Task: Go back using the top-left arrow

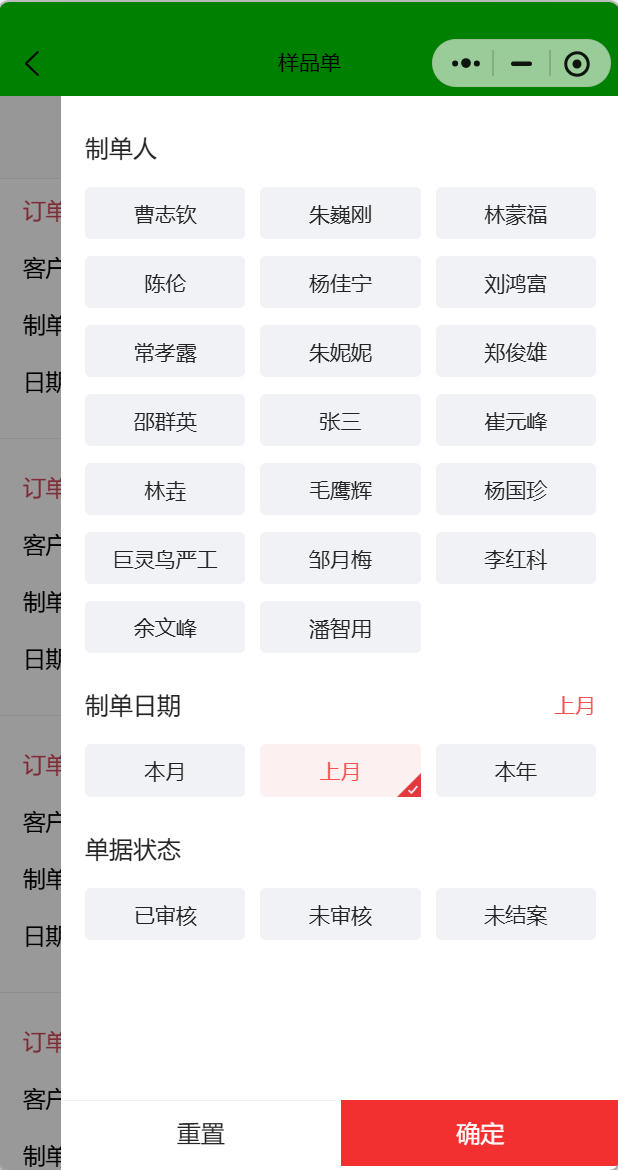Action: pos(32,64)
